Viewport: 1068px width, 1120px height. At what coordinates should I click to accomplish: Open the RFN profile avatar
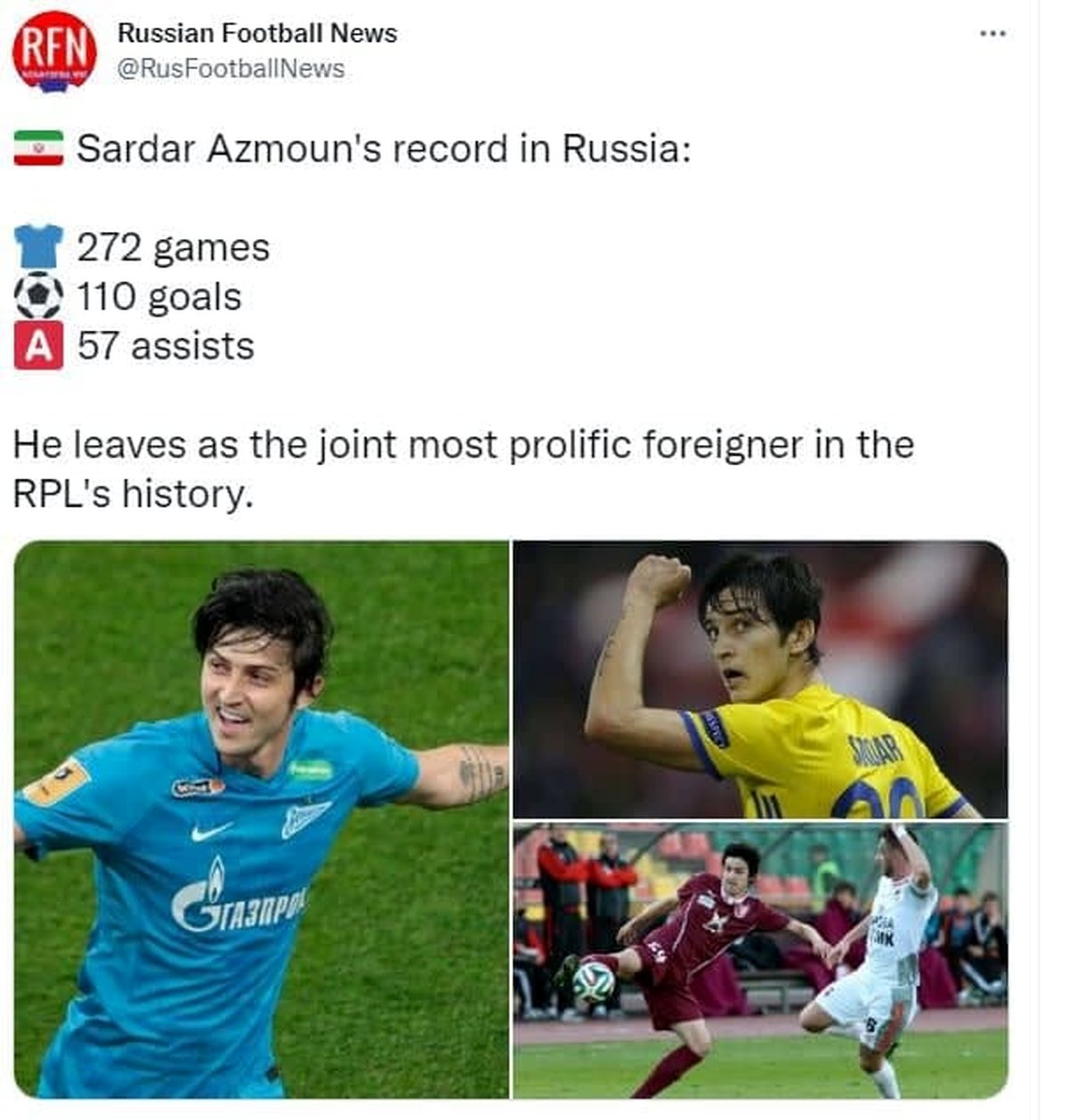(53, 52)
